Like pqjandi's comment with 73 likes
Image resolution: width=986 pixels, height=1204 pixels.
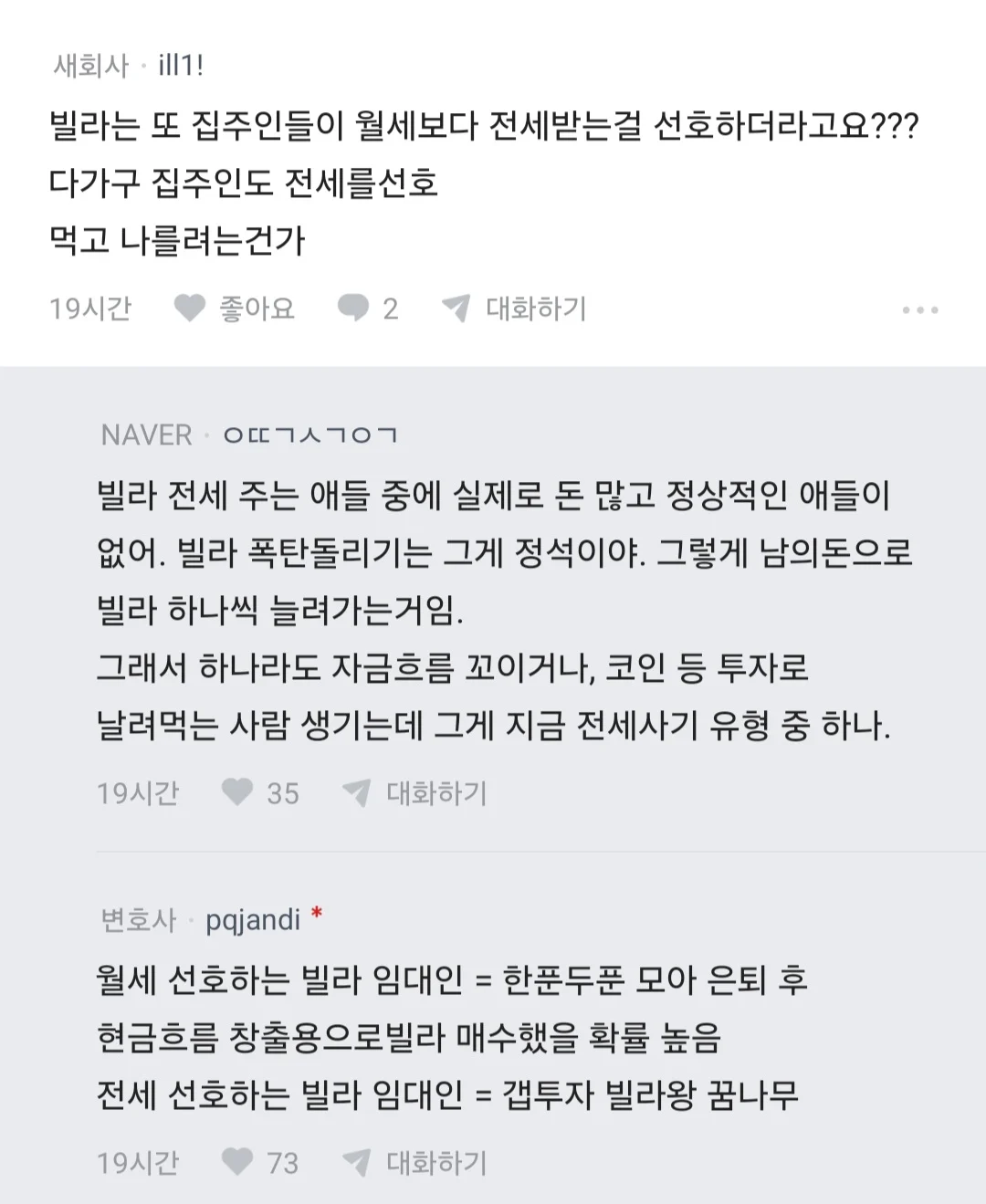(x=260, y=1162)
